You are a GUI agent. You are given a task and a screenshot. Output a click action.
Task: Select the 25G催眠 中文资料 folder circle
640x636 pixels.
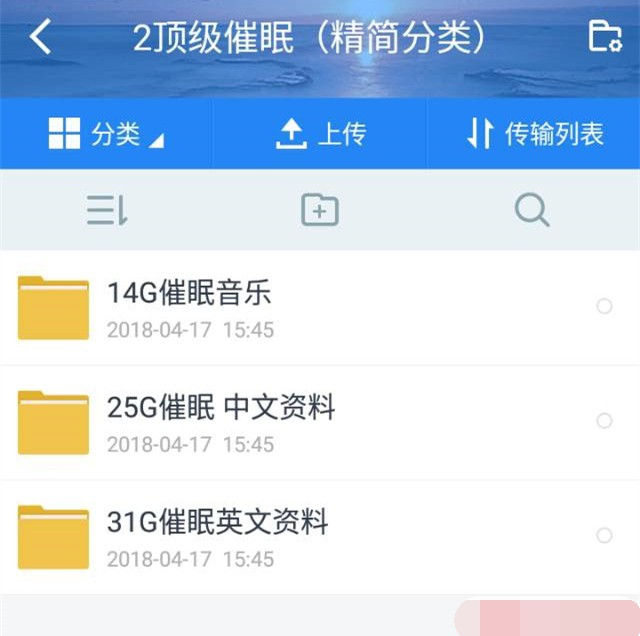(x=604, y=421)
